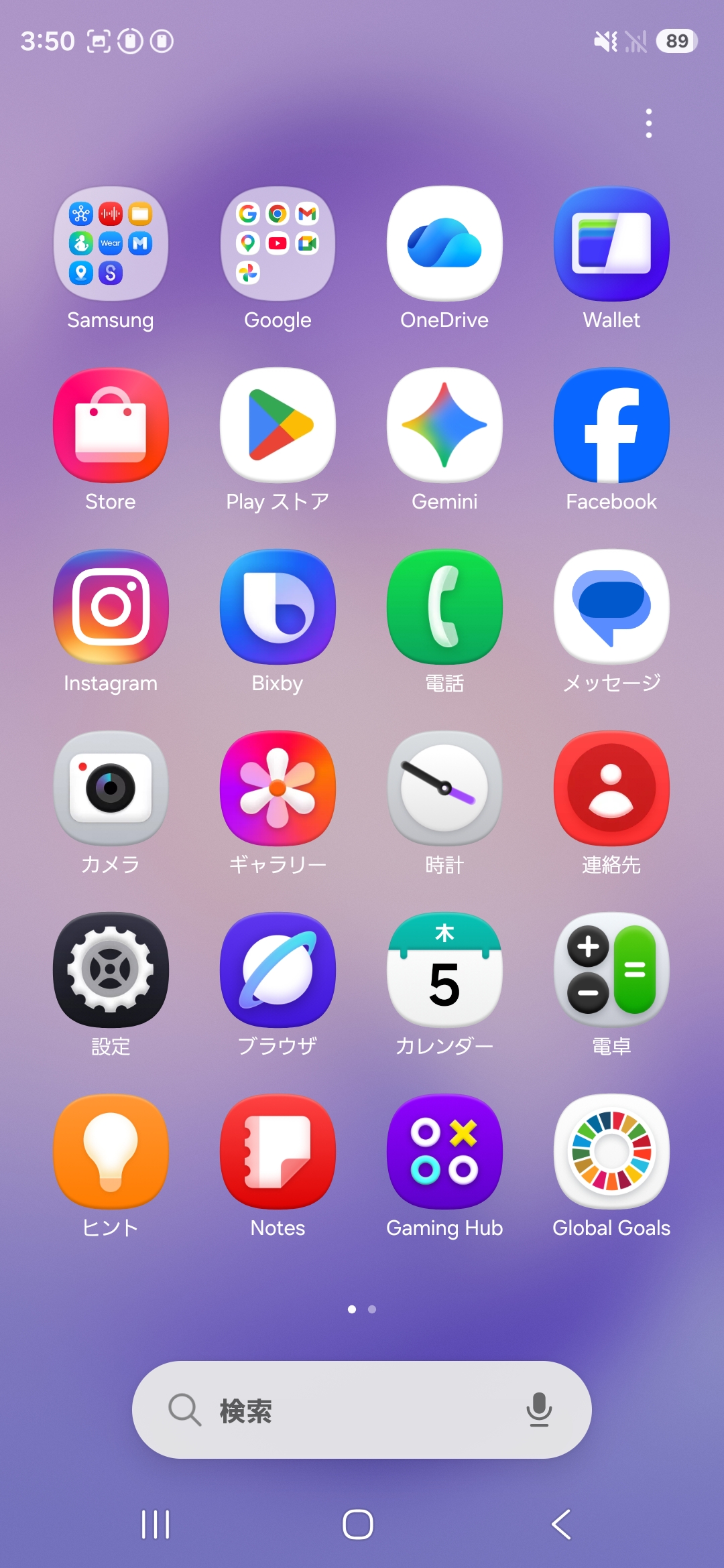The width and height of the screenshot is (724, 1568).
Task: Open 設定 settings
Action: pos(111,970)
